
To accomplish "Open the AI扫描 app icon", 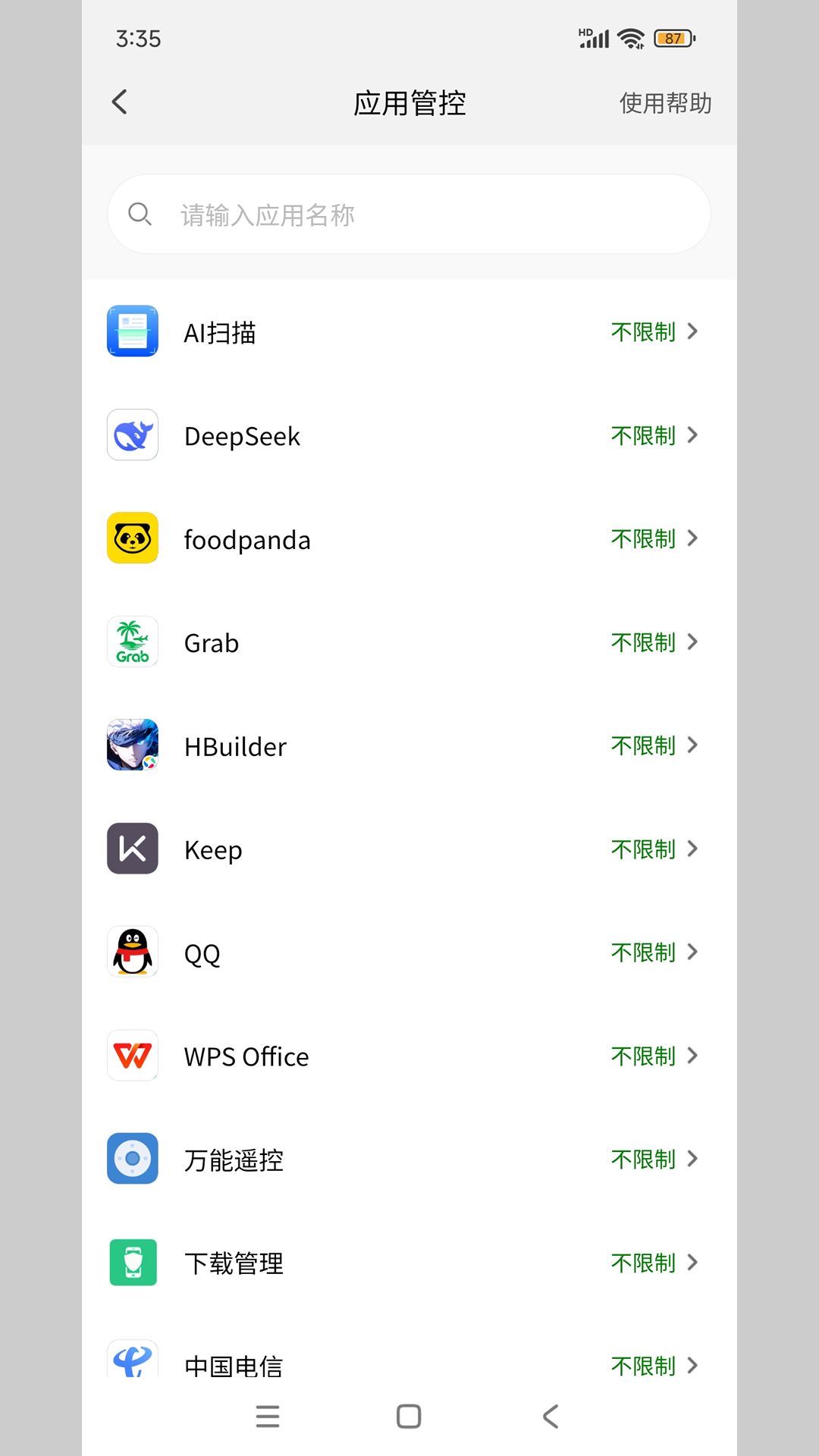I will click(132, 331).
